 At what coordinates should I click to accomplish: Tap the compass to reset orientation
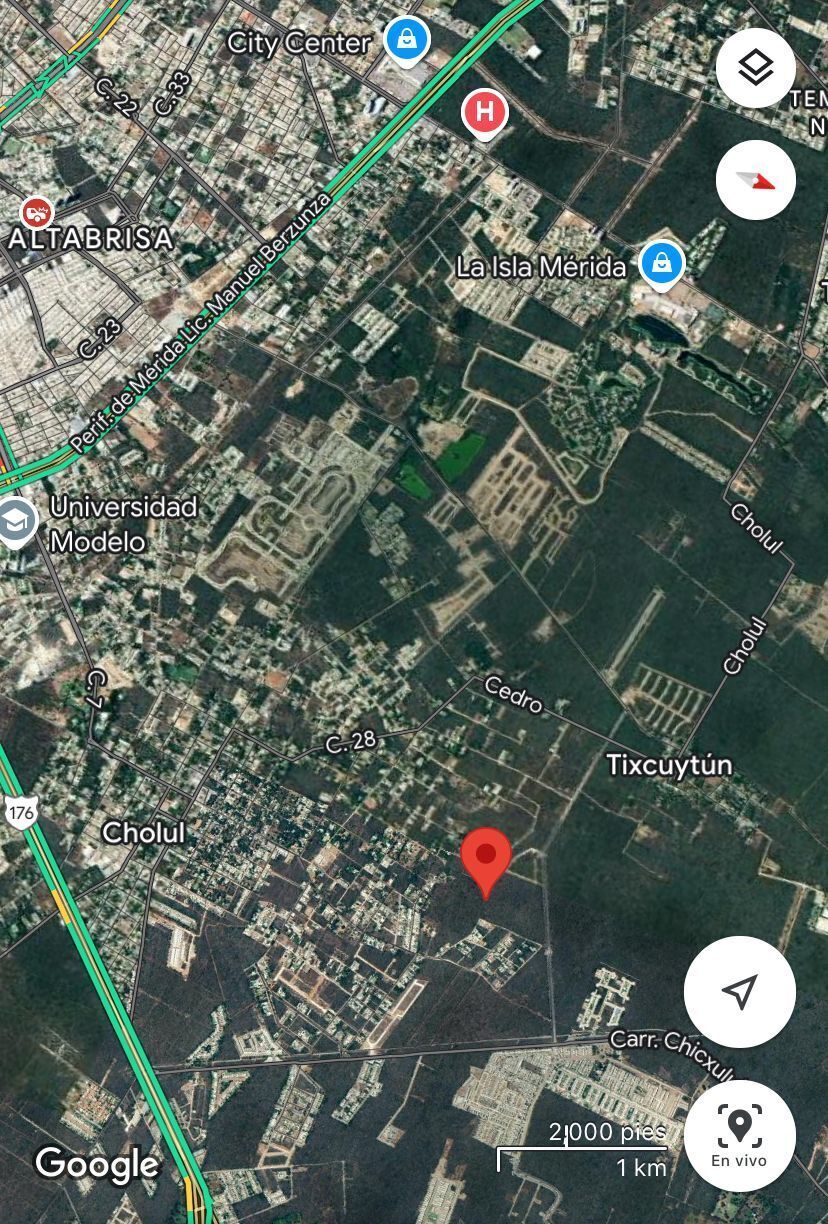click(x=756, y=181)
